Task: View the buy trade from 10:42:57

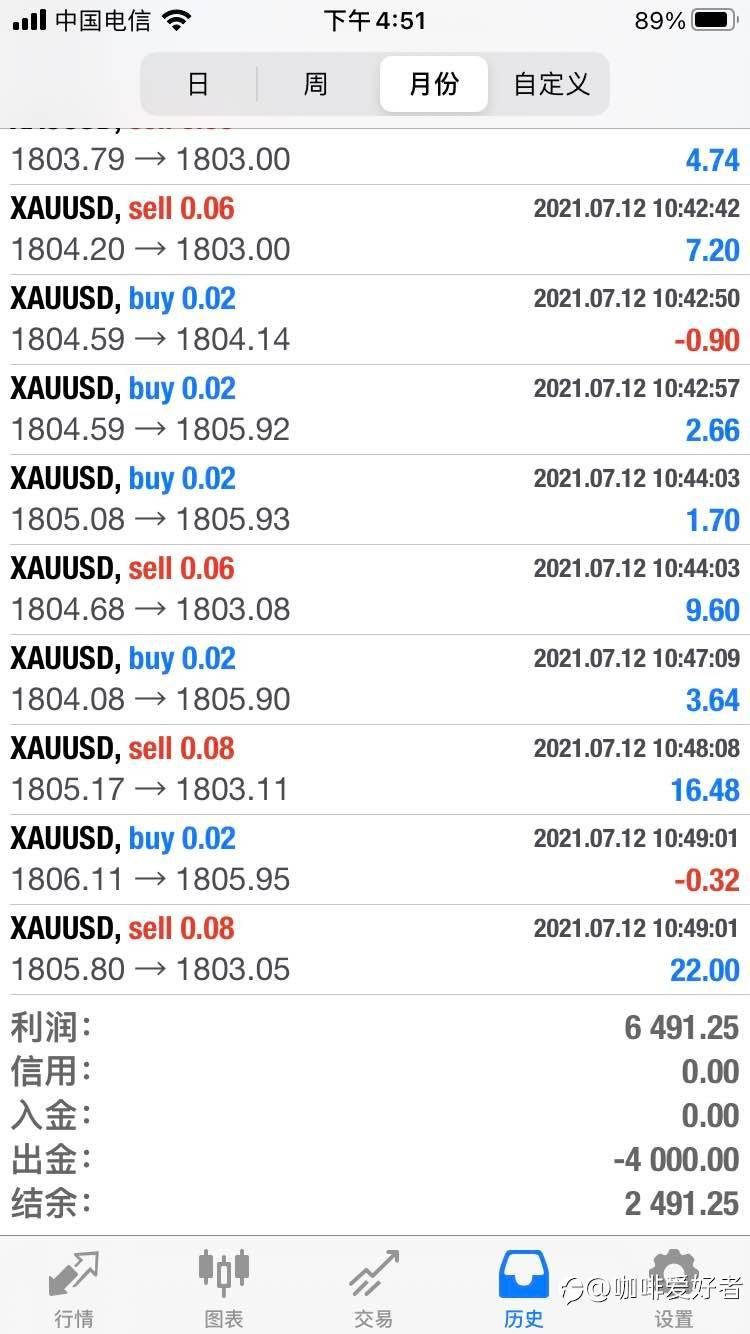Action: point(375,409)
